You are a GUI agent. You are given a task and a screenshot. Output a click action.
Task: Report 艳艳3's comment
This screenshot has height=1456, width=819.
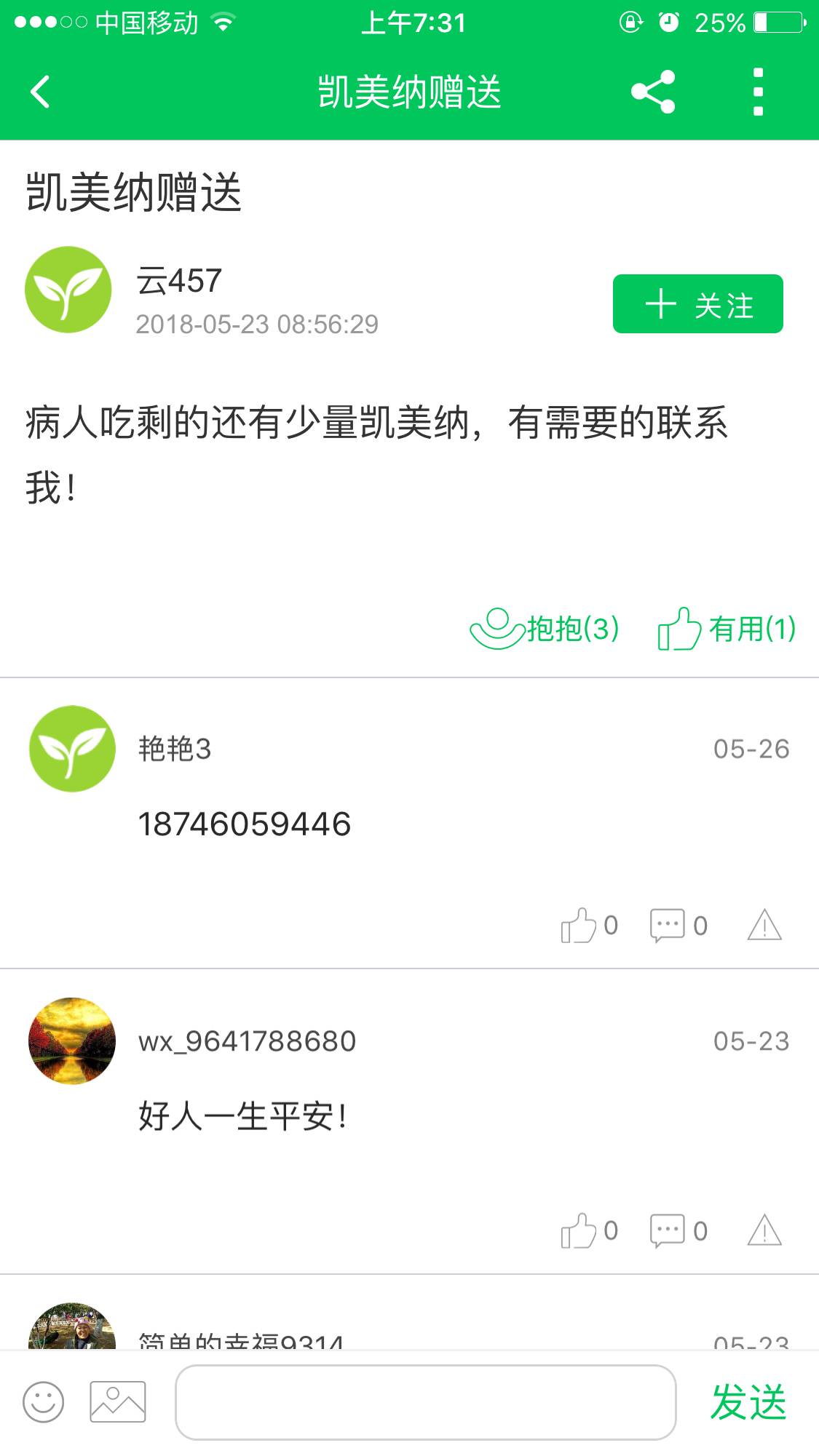[764, 926]
